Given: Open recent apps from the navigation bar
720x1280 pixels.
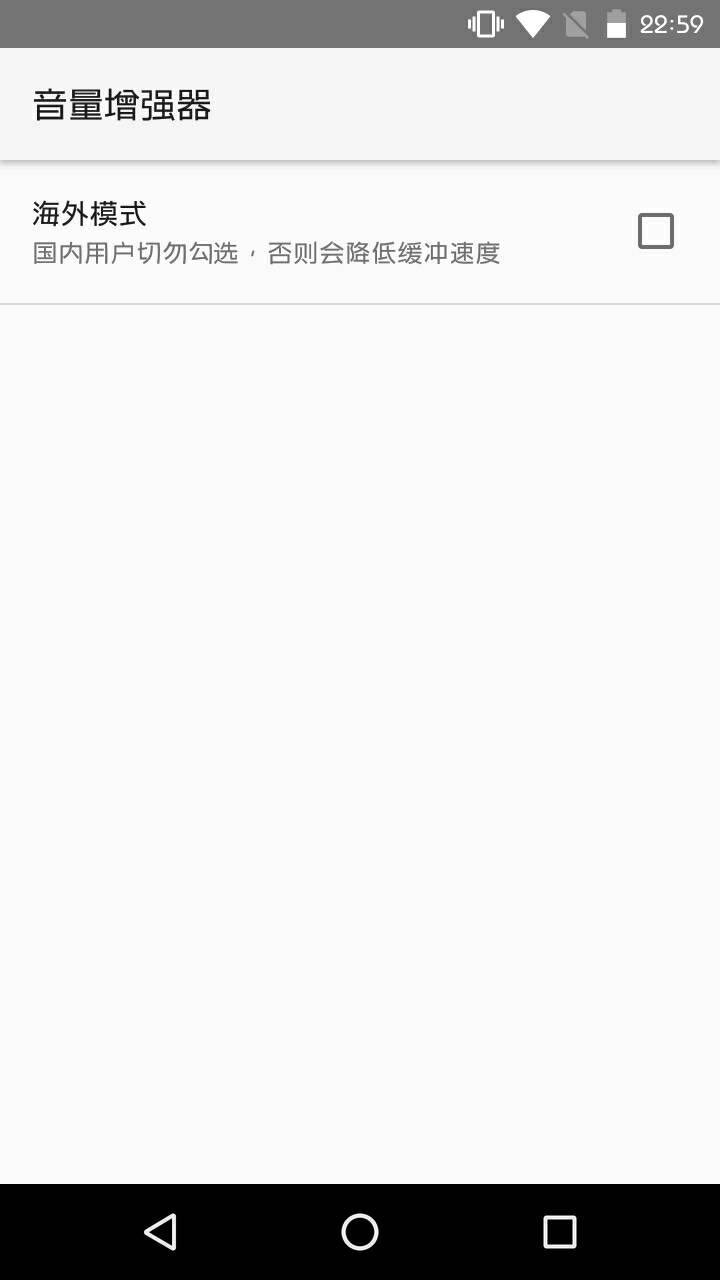Looking at the screenshot, I should tap(560, 1232).
